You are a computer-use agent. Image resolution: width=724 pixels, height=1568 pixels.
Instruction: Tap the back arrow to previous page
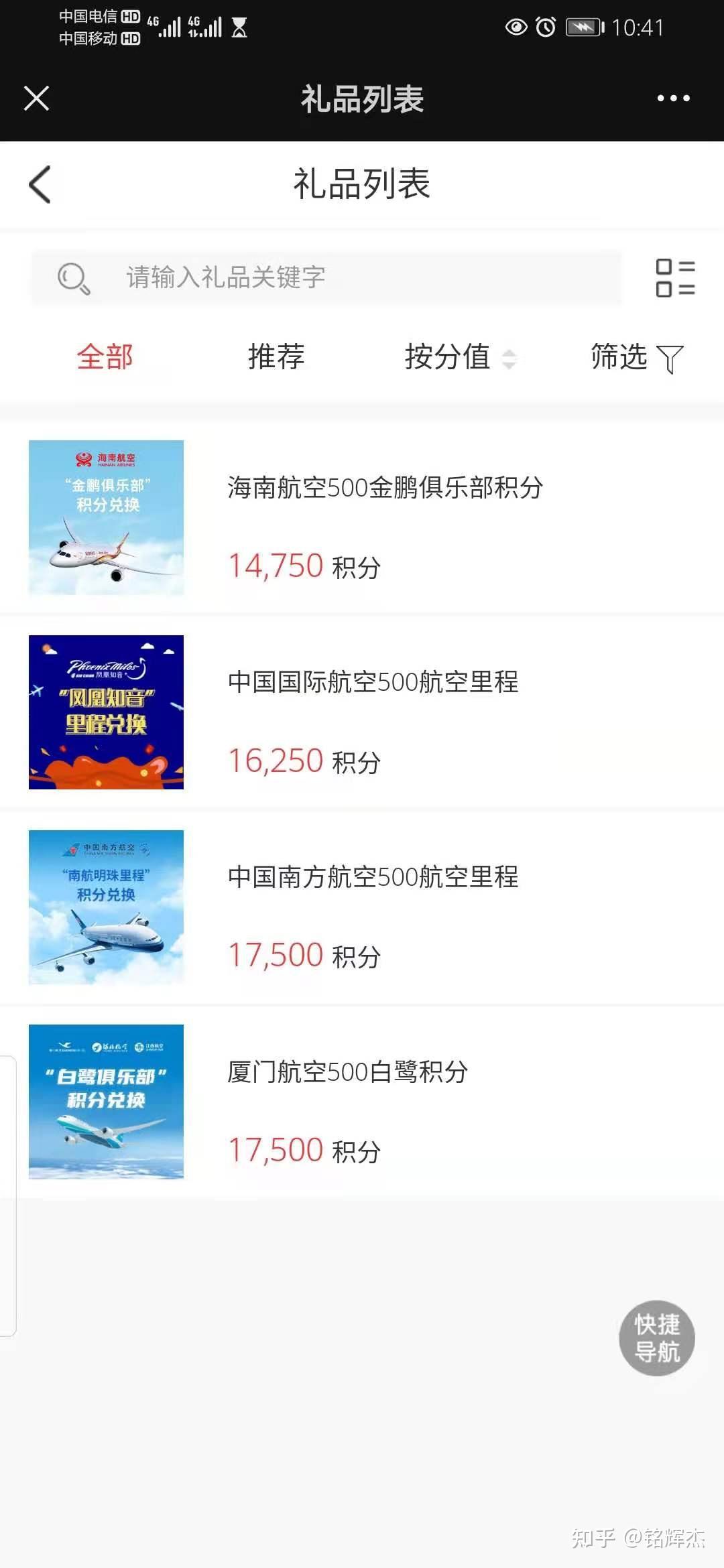pos(38,185)
